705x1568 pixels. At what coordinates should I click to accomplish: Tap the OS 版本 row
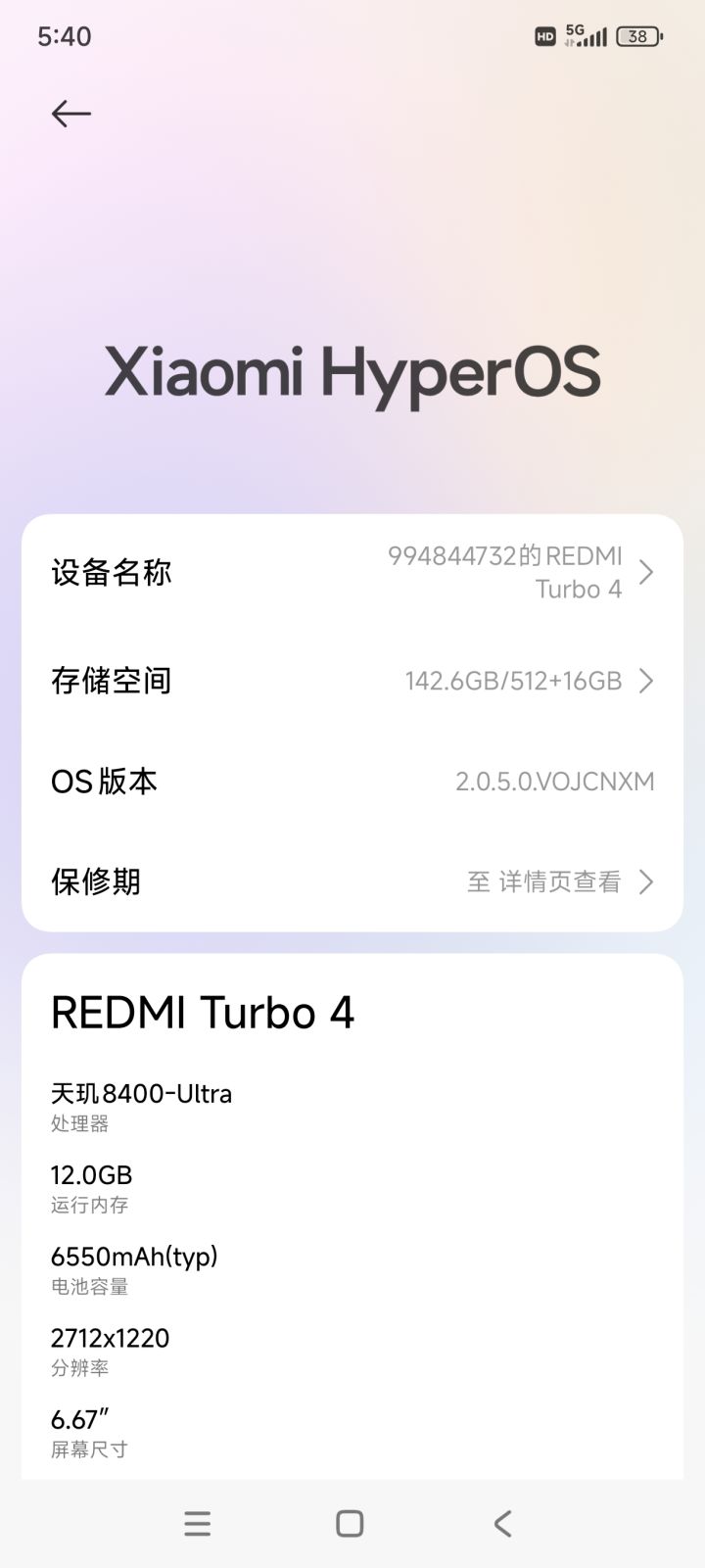click(352, 782)
